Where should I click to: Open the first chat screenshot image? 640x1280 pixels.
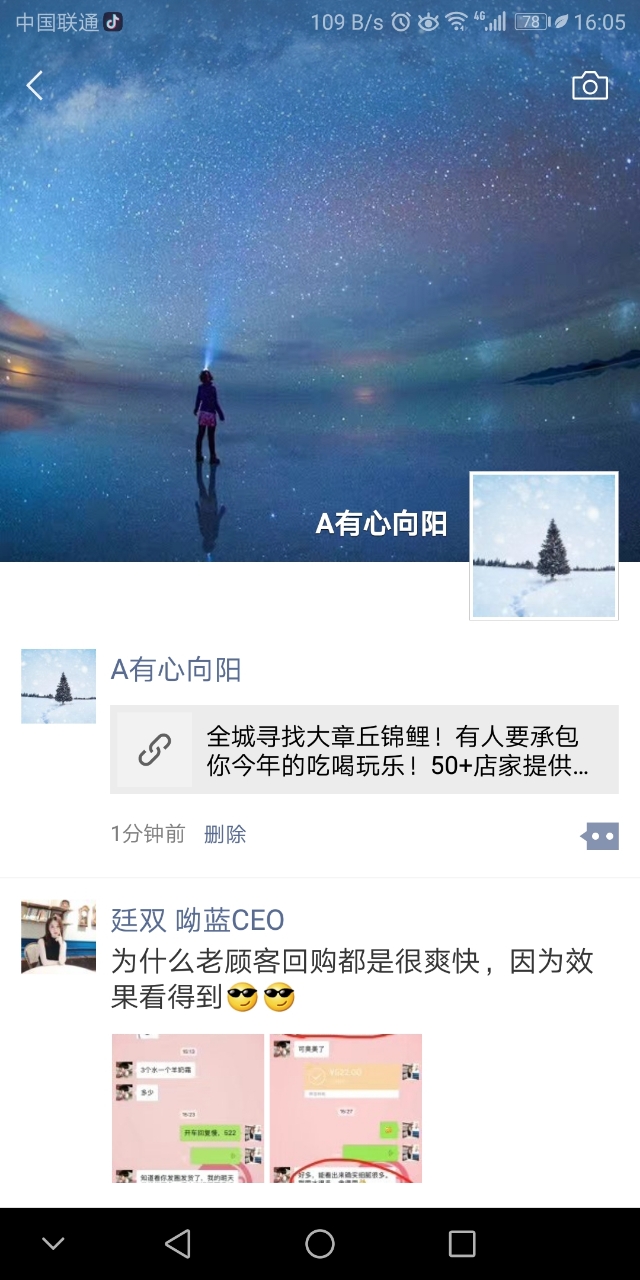tap(188, 1108)
